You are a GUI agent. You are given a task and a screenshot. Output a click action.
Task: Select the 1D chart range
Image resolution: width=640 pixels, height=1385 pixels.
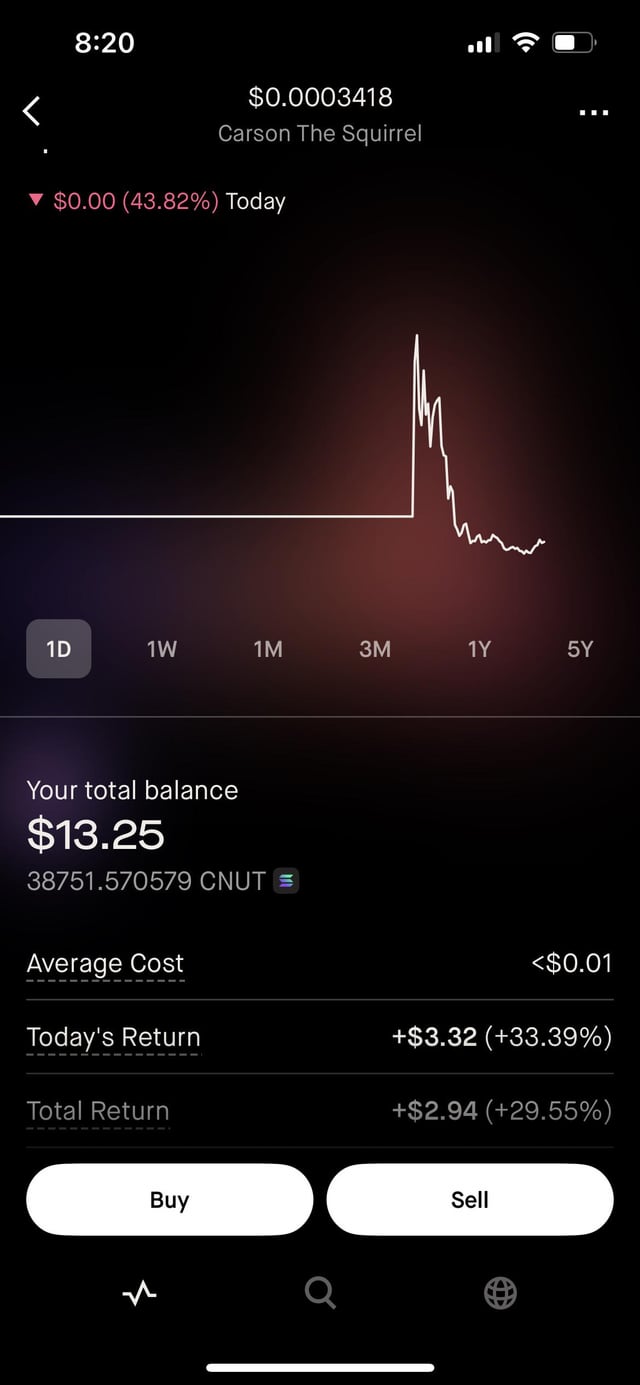pos(59,649)
